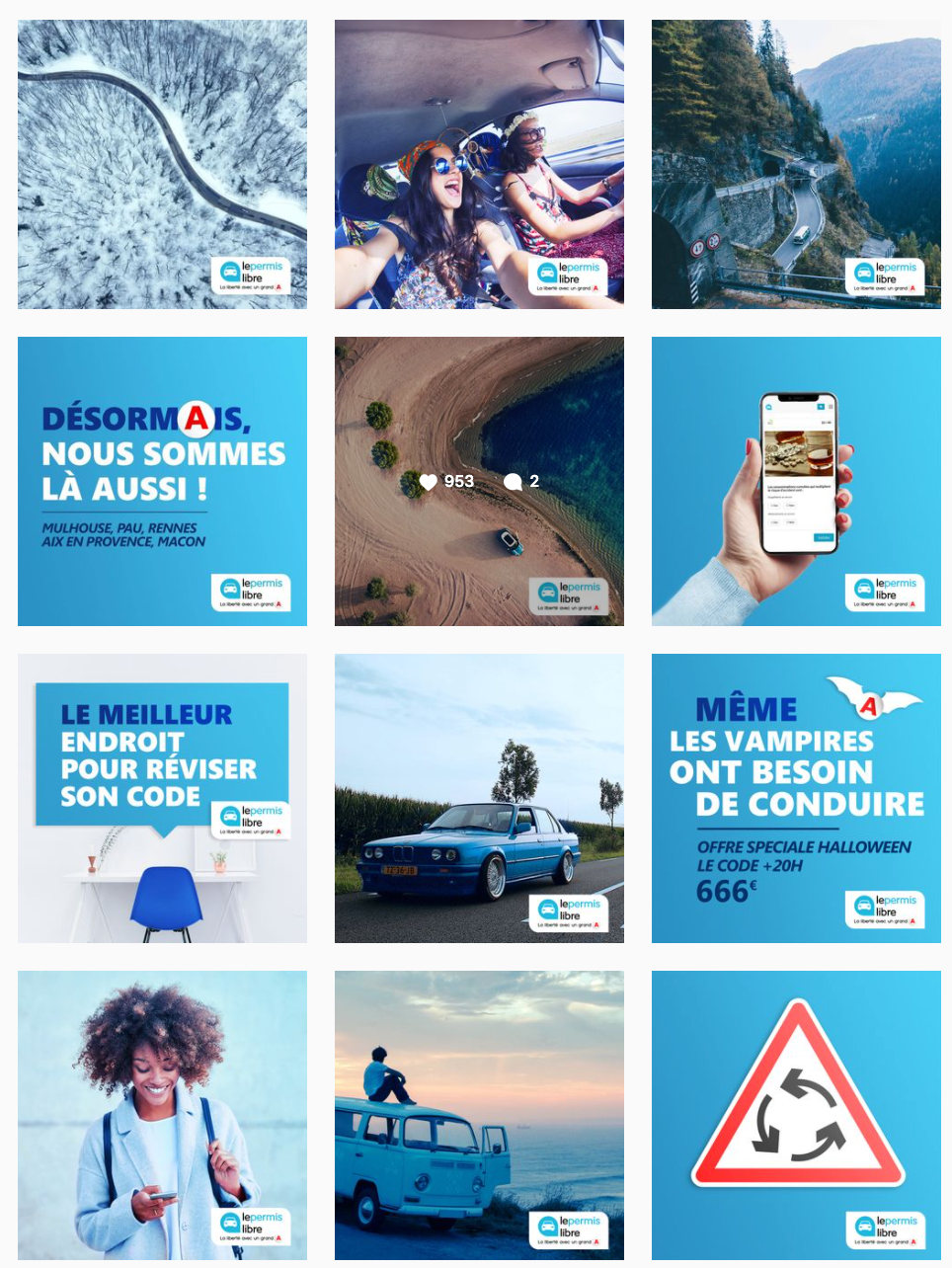This screenshot has height=1268, width=952.
Task: Open the post of a smiling woman on her phone
Action: [x=162, y=1115]
